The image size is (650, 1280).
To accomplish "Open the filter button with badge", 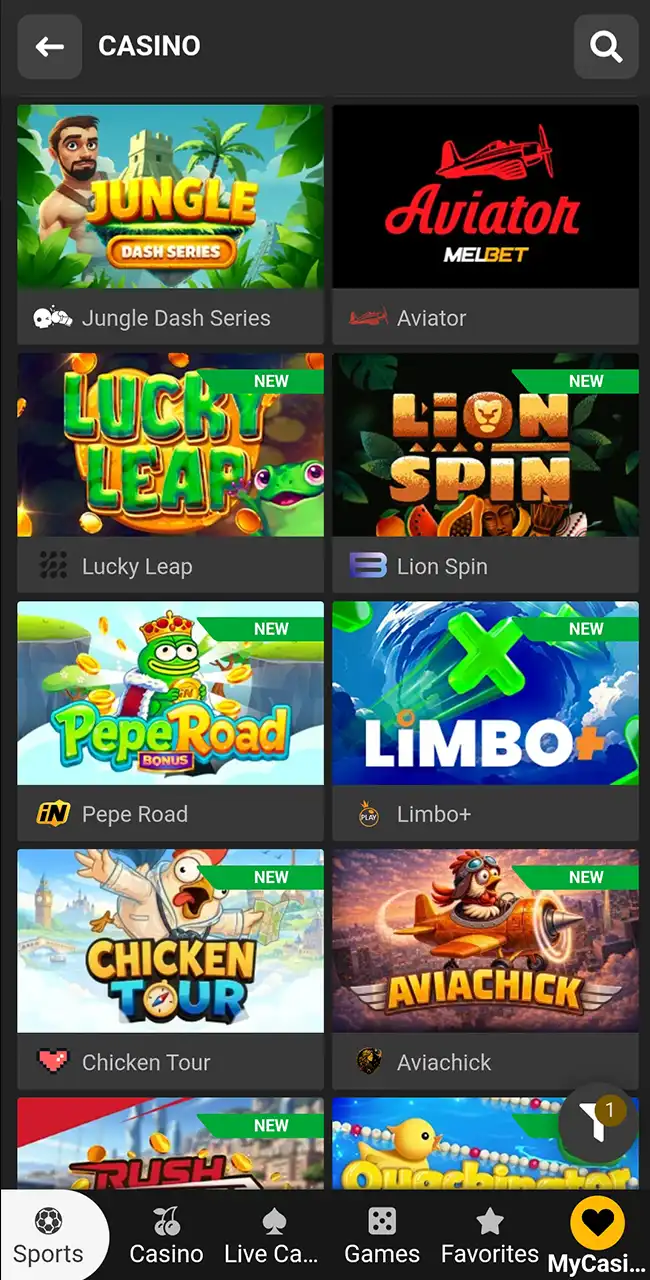I will 597,1125.
